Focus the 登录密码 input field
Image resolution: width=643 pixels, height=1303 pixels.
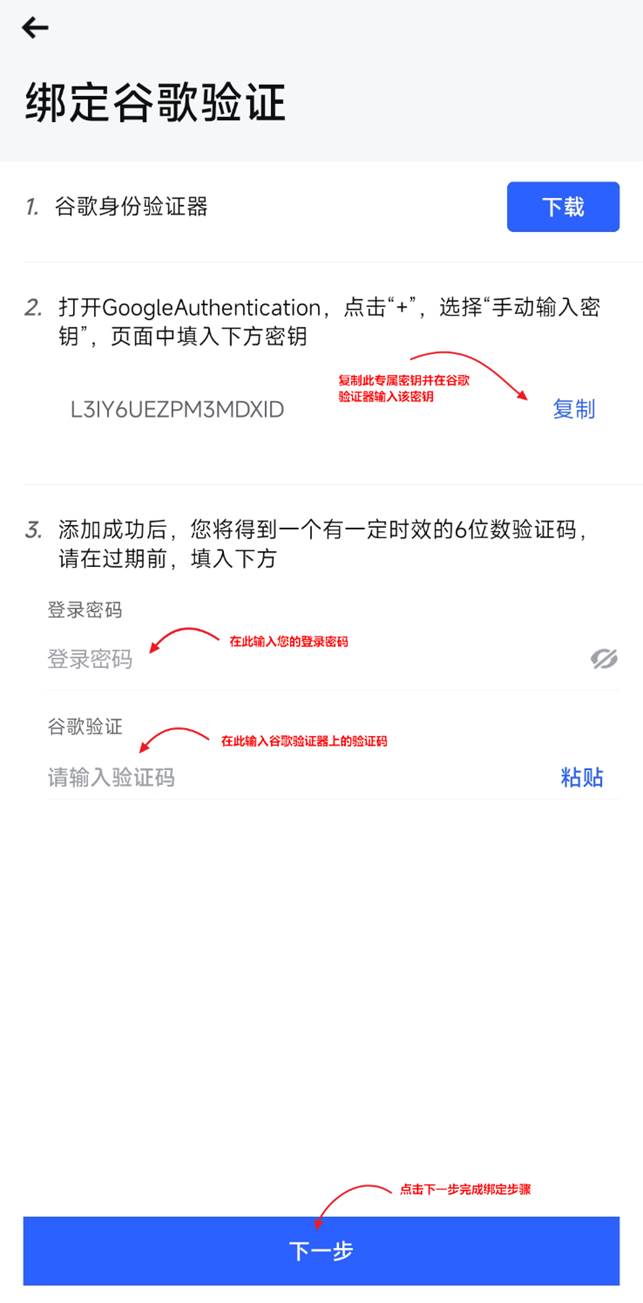[300, 659]
